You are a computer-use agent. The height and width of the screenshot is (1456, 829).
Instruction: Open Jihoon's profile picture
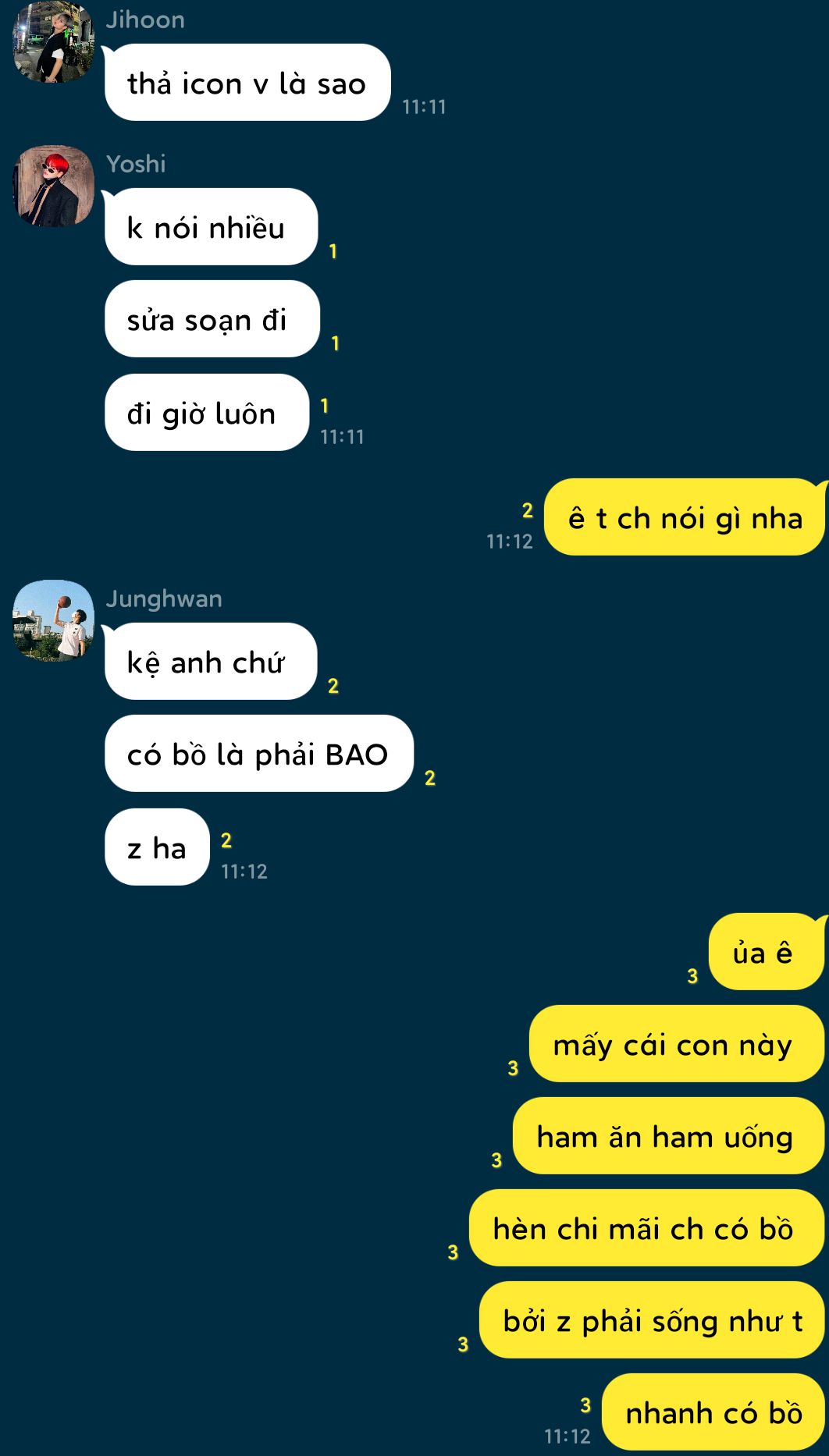click(x=53, y=42)
